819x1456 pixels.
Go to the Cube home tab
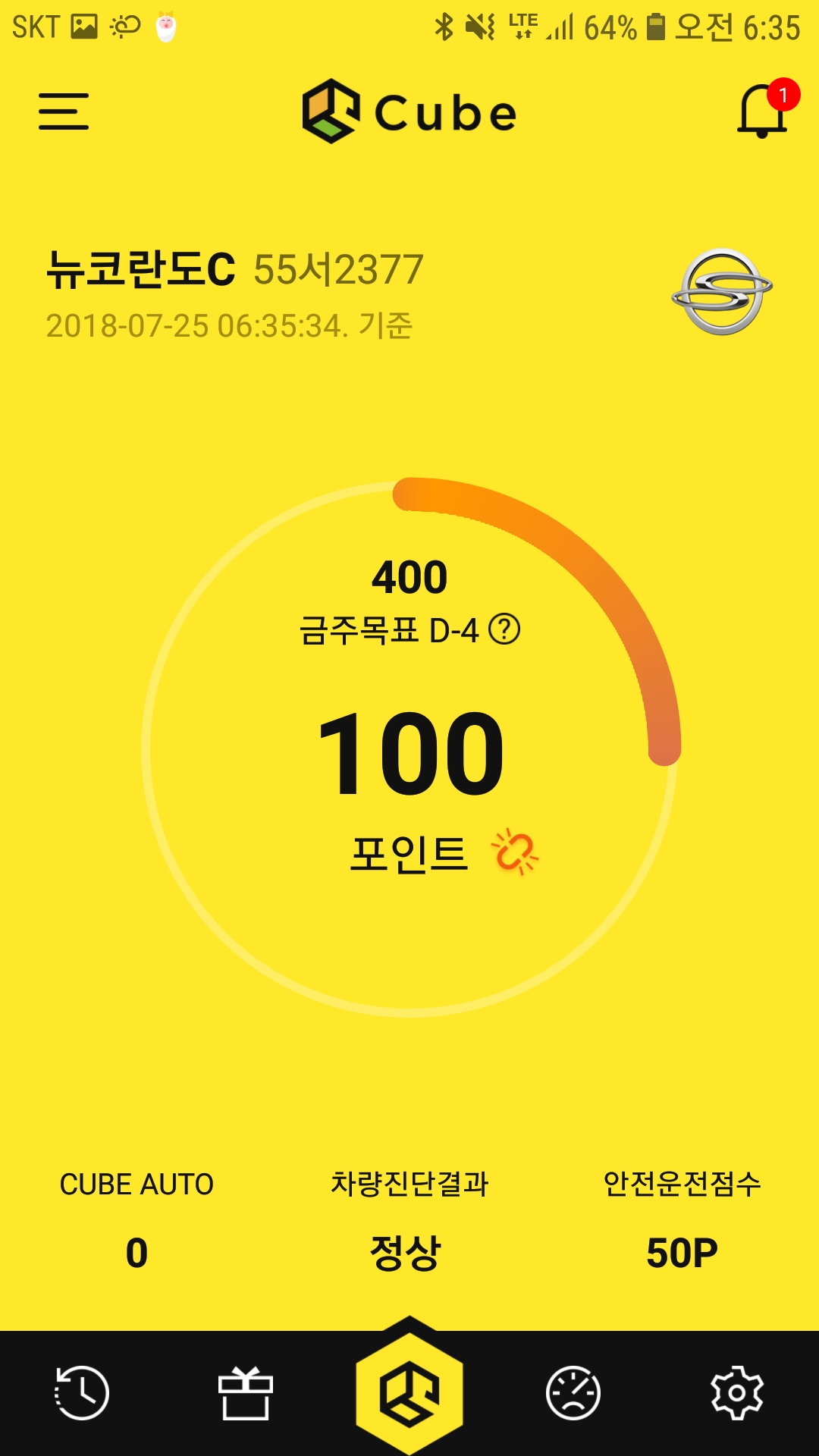pyautogui.click(x=409, y=1392)
